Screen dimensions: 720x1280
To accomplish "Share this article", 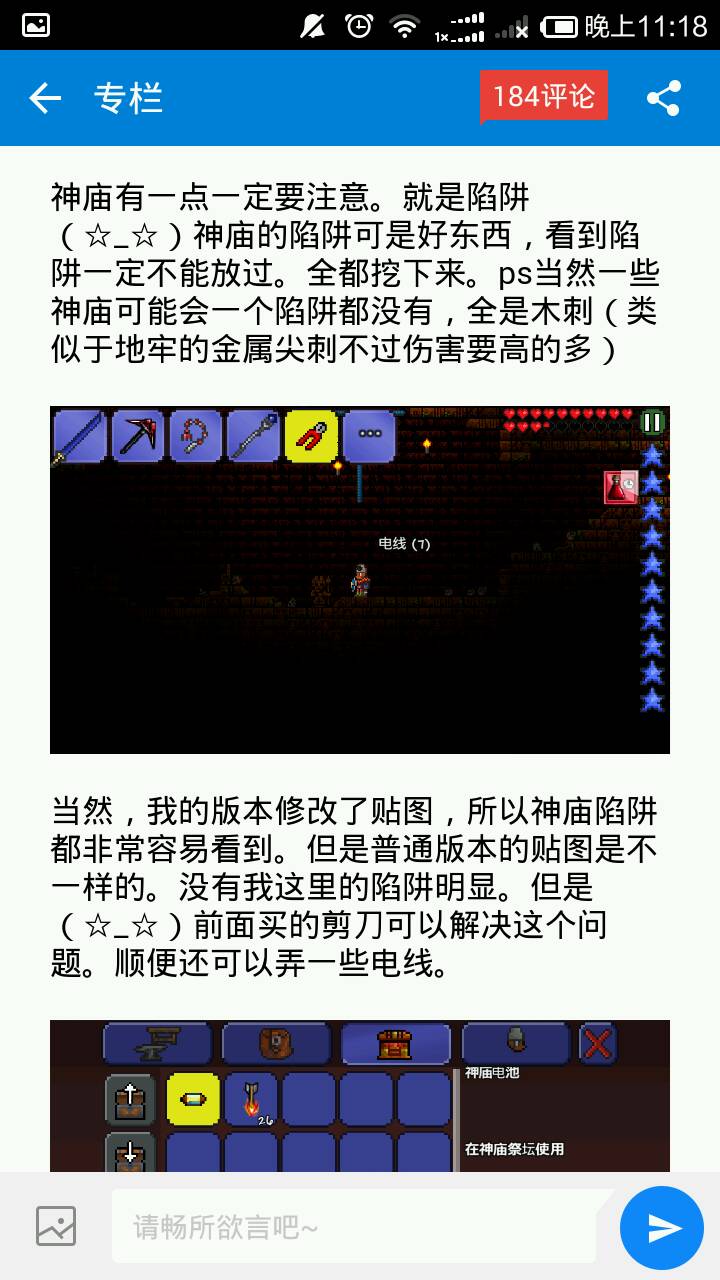I will pos(663,98).
